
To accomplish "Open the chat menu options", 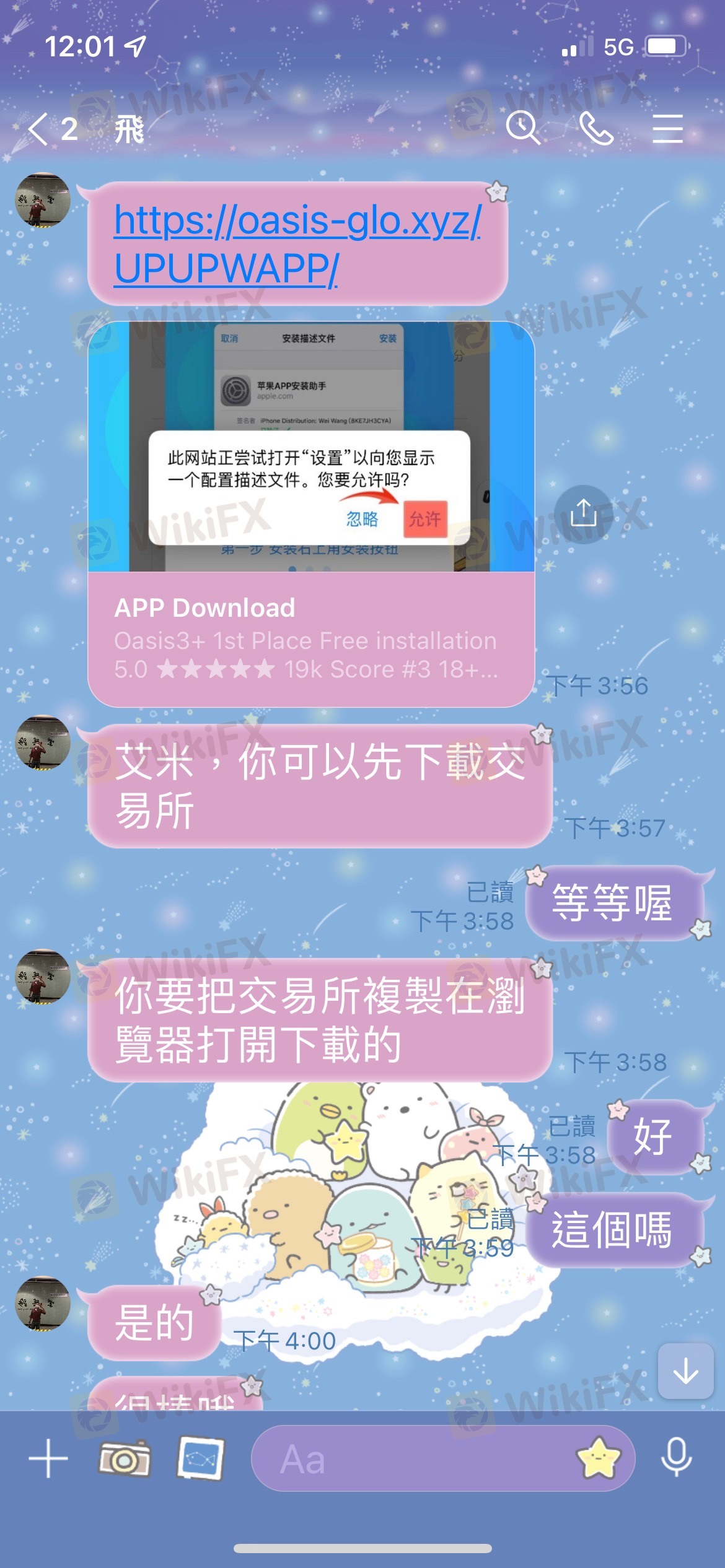I will pyautogui.click(x=667, y=129).
